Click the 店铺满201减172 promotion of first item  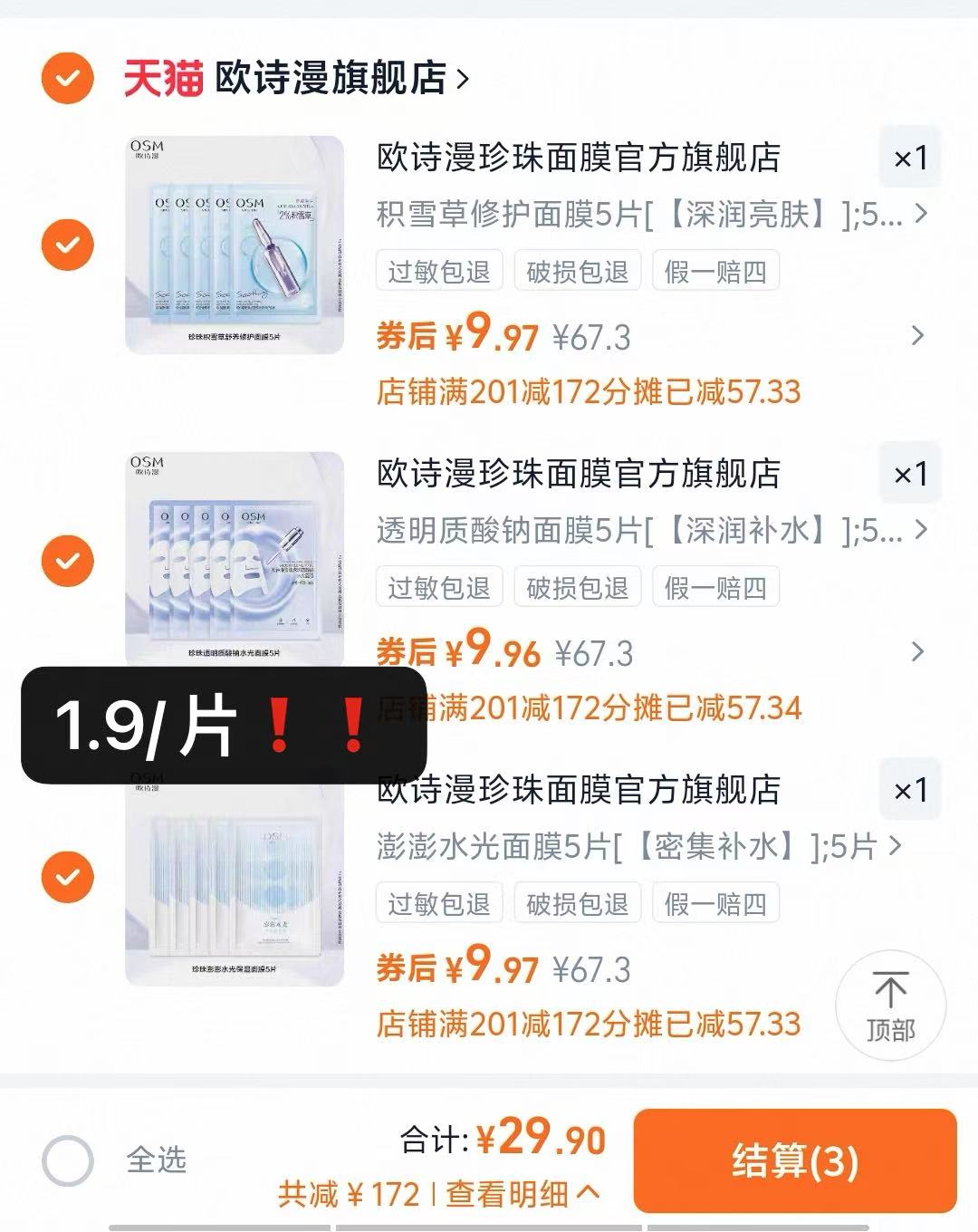pyautogui.click(x=587, y=391)
